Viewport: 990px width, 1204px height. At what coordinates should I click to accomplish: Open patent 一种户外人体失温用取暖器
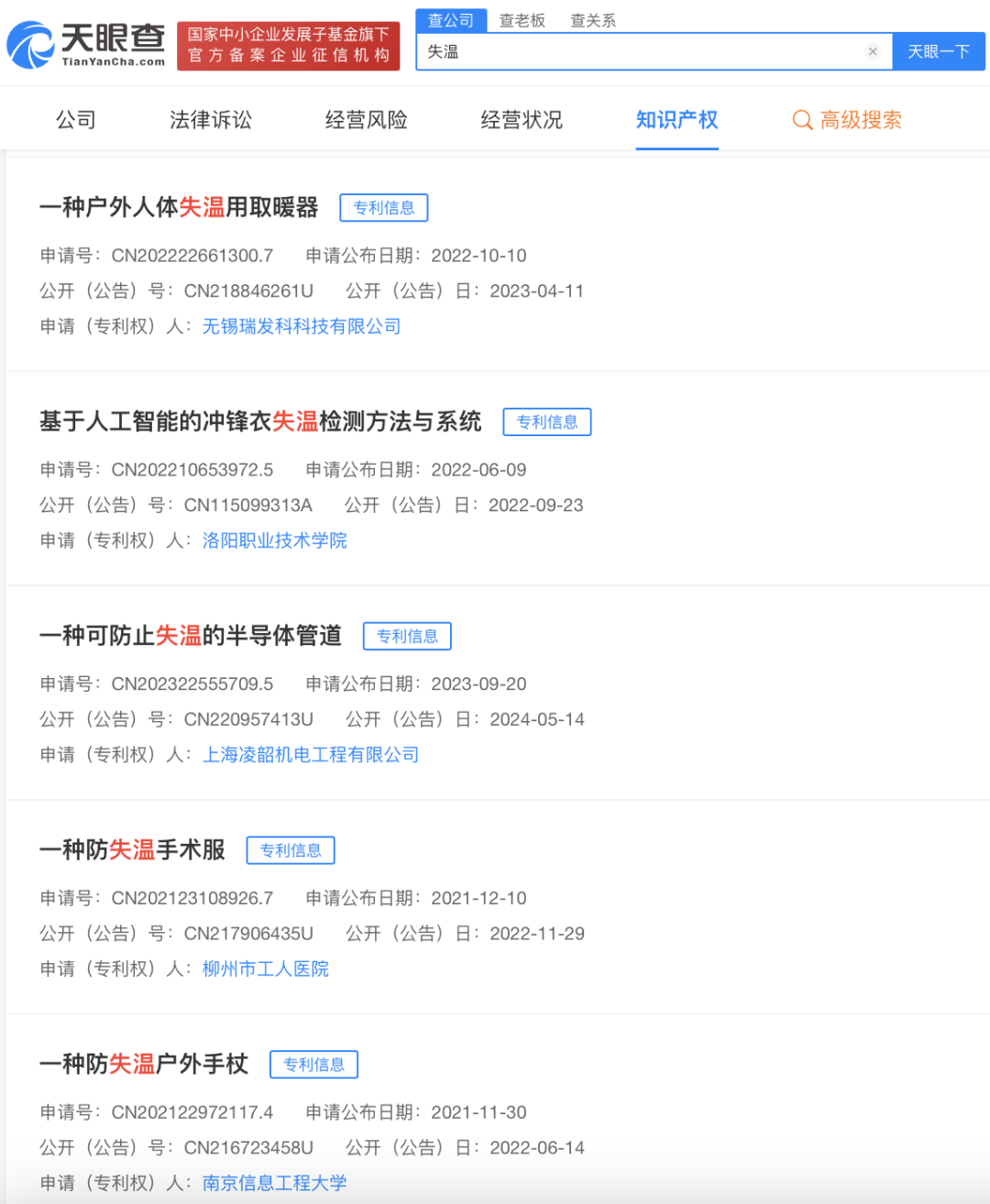pyautogui.click(x=179, y=208)
